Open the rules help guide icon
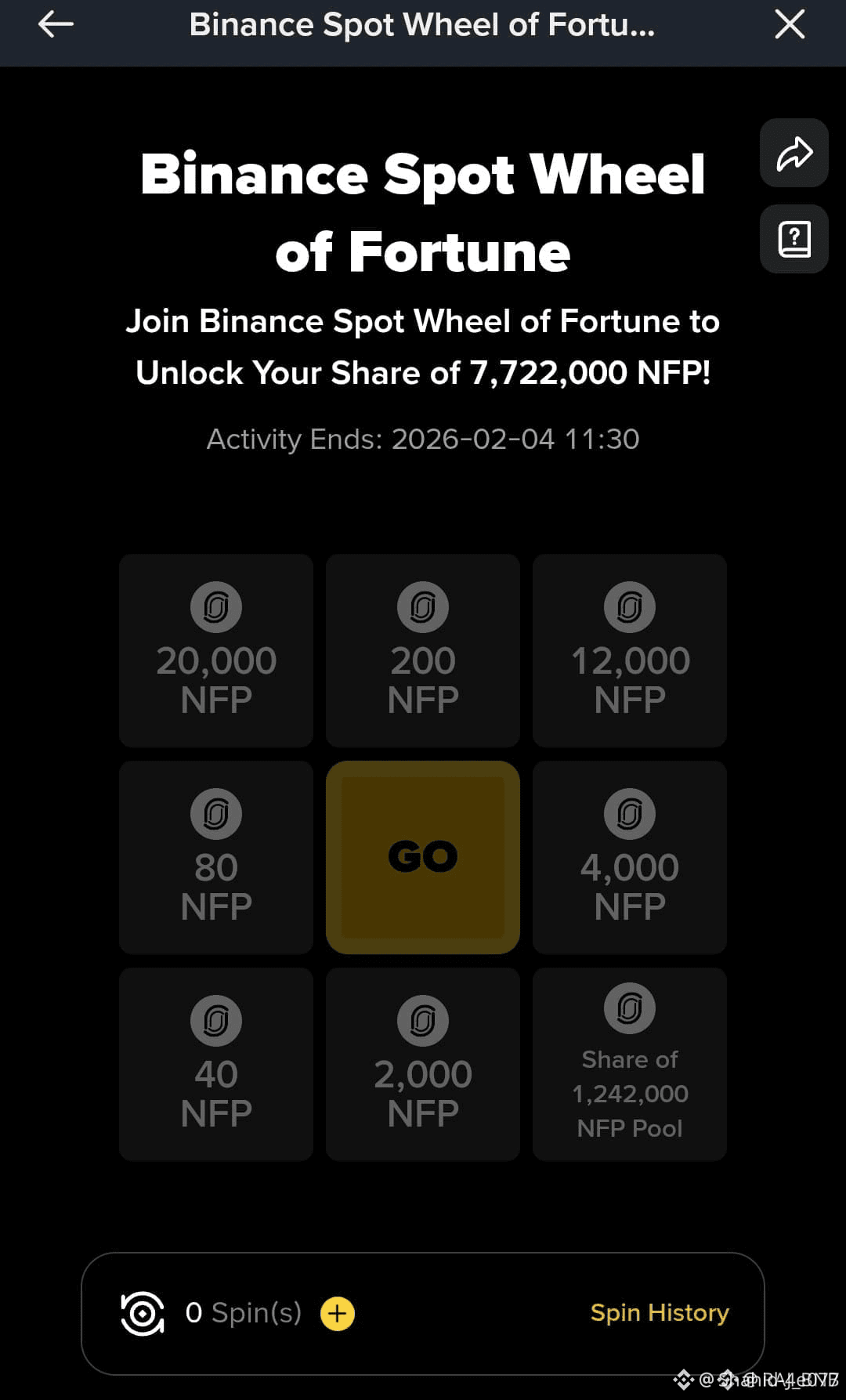This screenshot has height=1400, width=846. point(794,239)
